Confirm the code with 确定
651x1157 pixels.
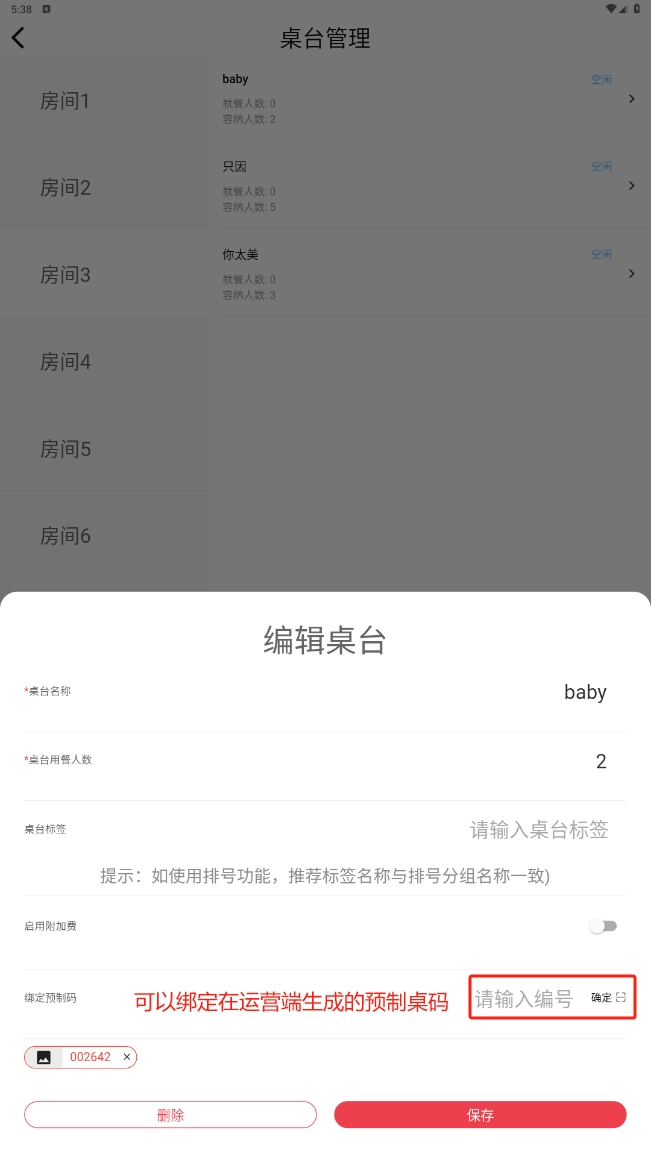601,998
